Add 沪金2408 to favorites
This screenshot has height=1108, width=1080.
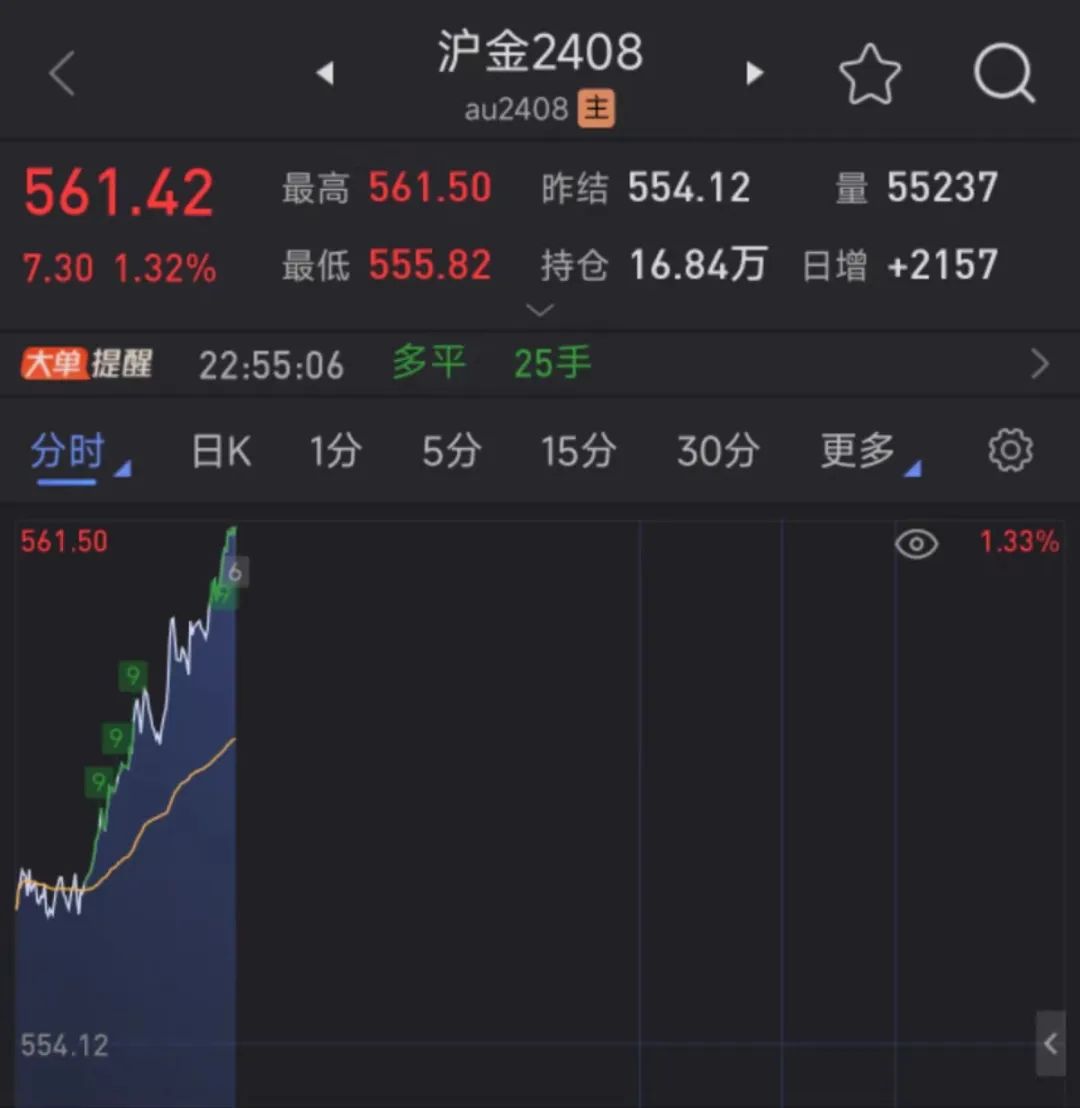coord(869,75)
